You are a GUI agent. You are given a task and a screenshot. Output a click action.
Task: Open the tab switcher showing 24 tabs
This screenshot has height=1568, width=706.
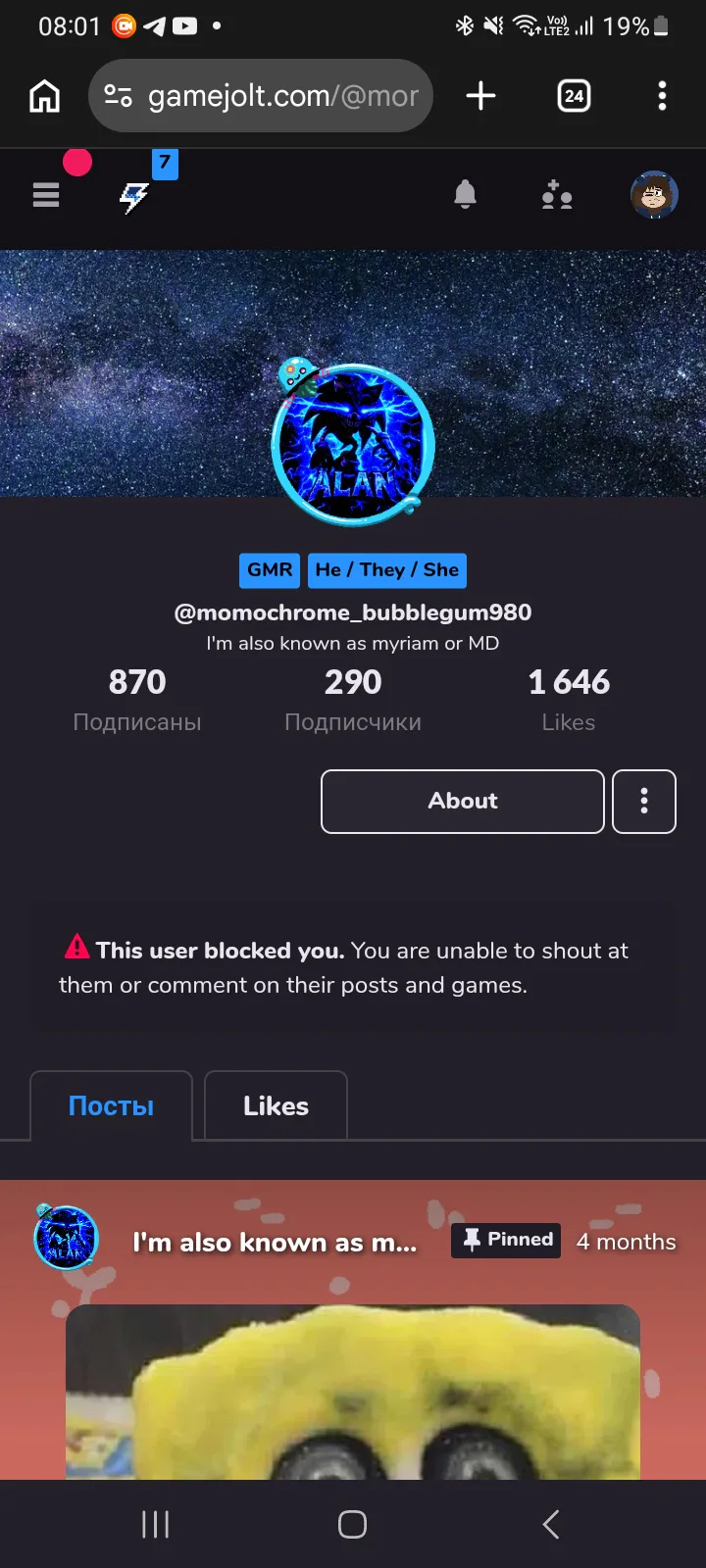574,96
